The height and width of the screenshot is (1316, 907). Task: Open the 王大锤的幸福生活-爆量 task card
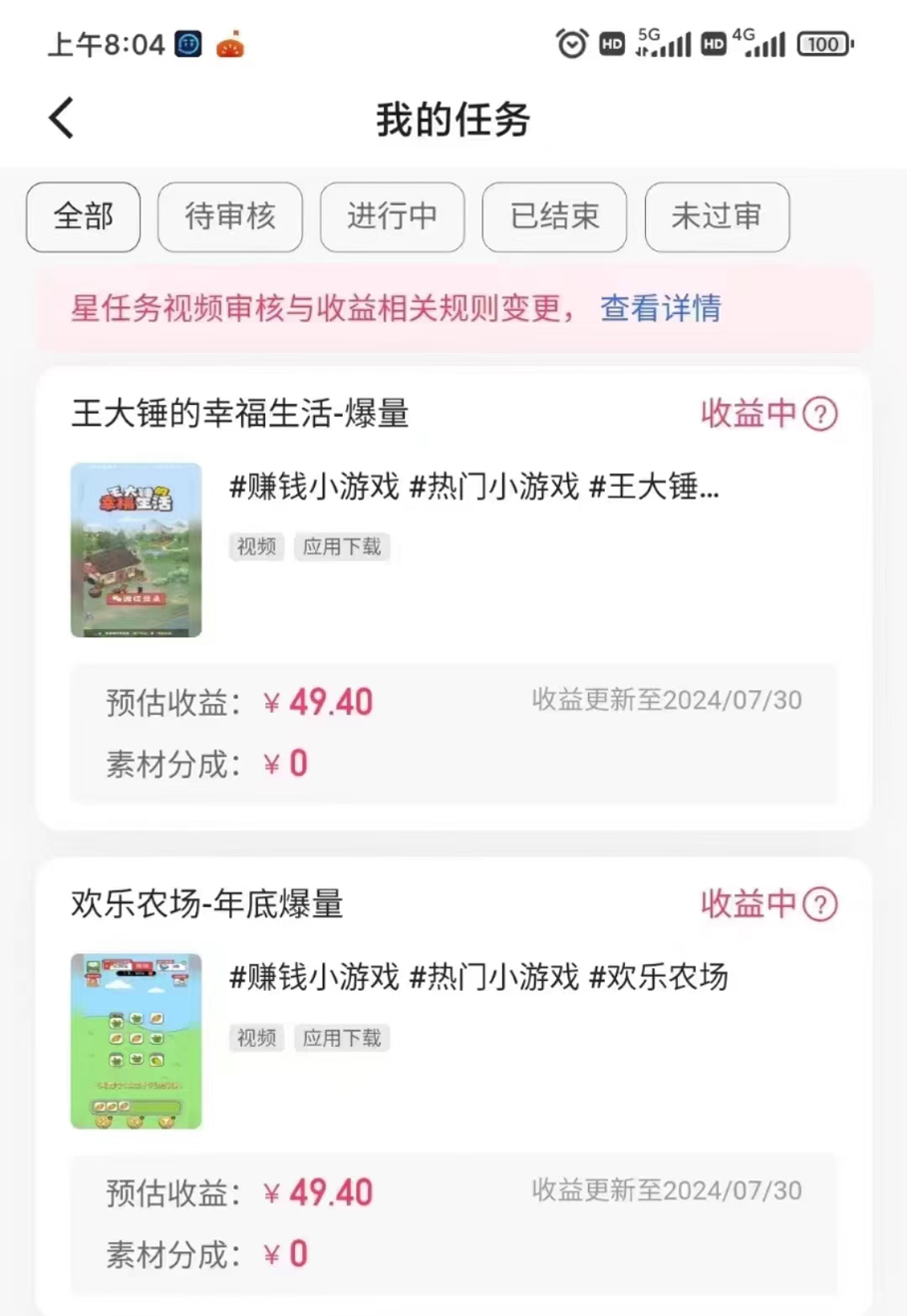pyautogui.click(x=239, y=413)
